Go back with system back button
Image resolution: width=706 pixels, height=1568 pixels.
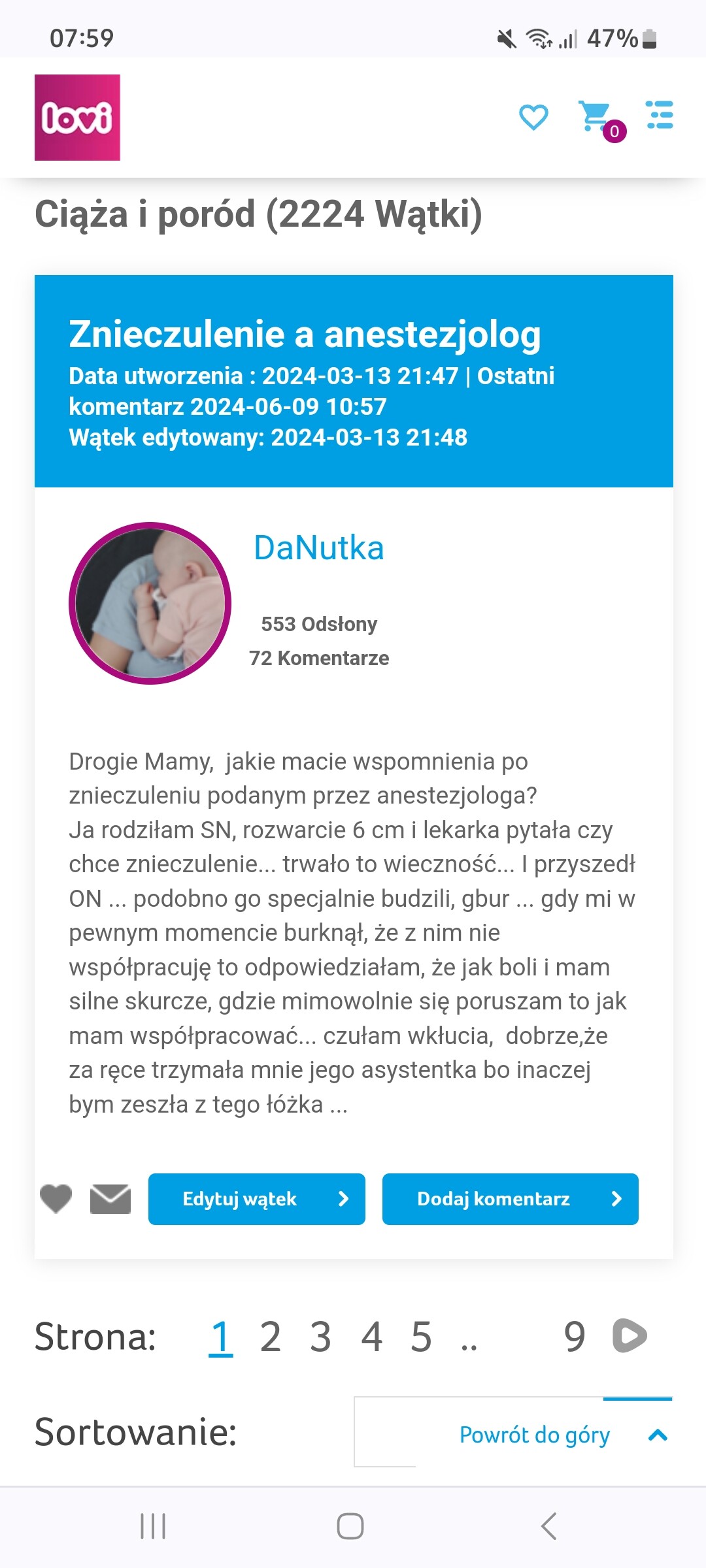[549, 1527]
